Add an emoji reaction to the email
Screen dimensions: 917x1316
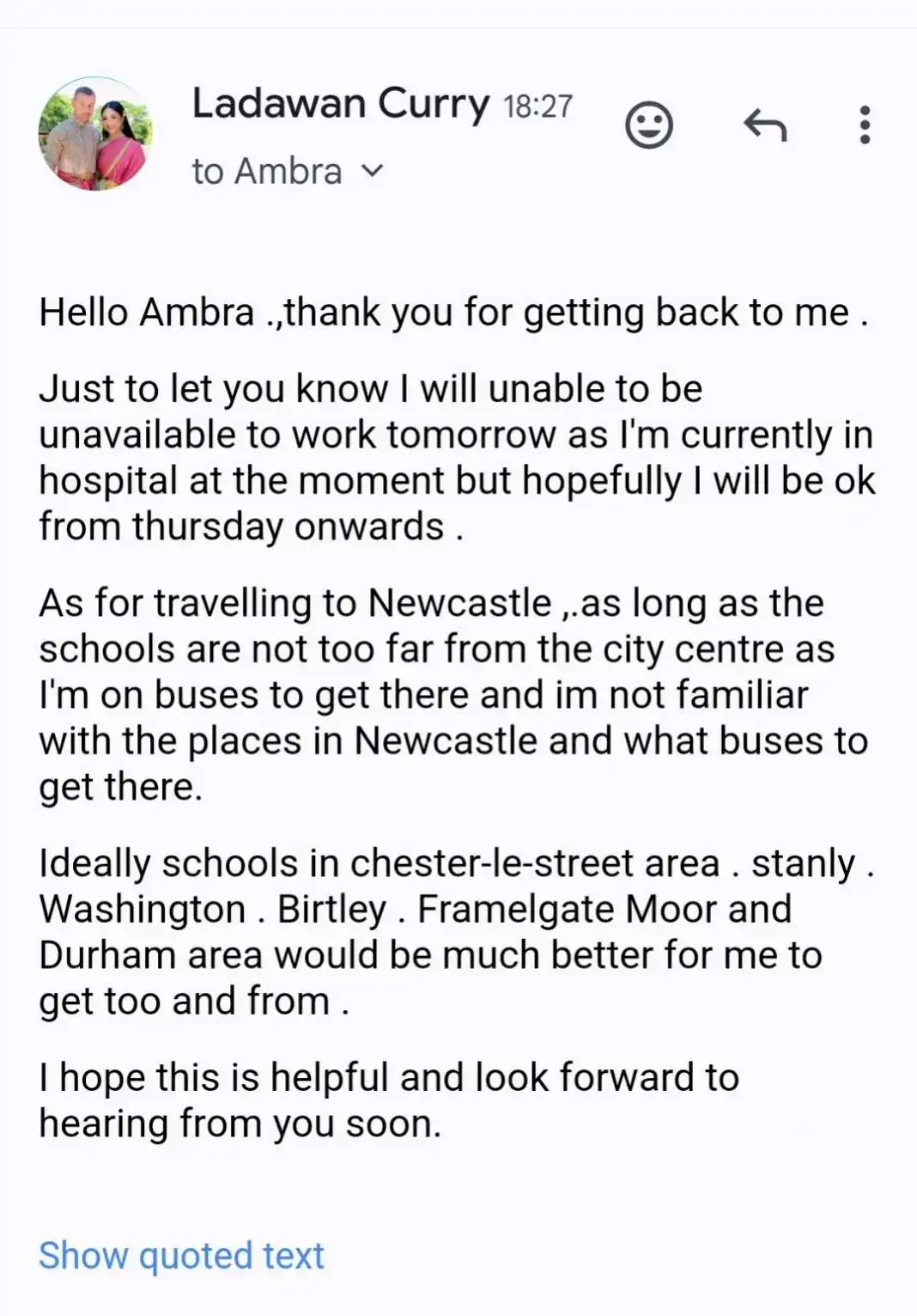[x=648, y=125]
